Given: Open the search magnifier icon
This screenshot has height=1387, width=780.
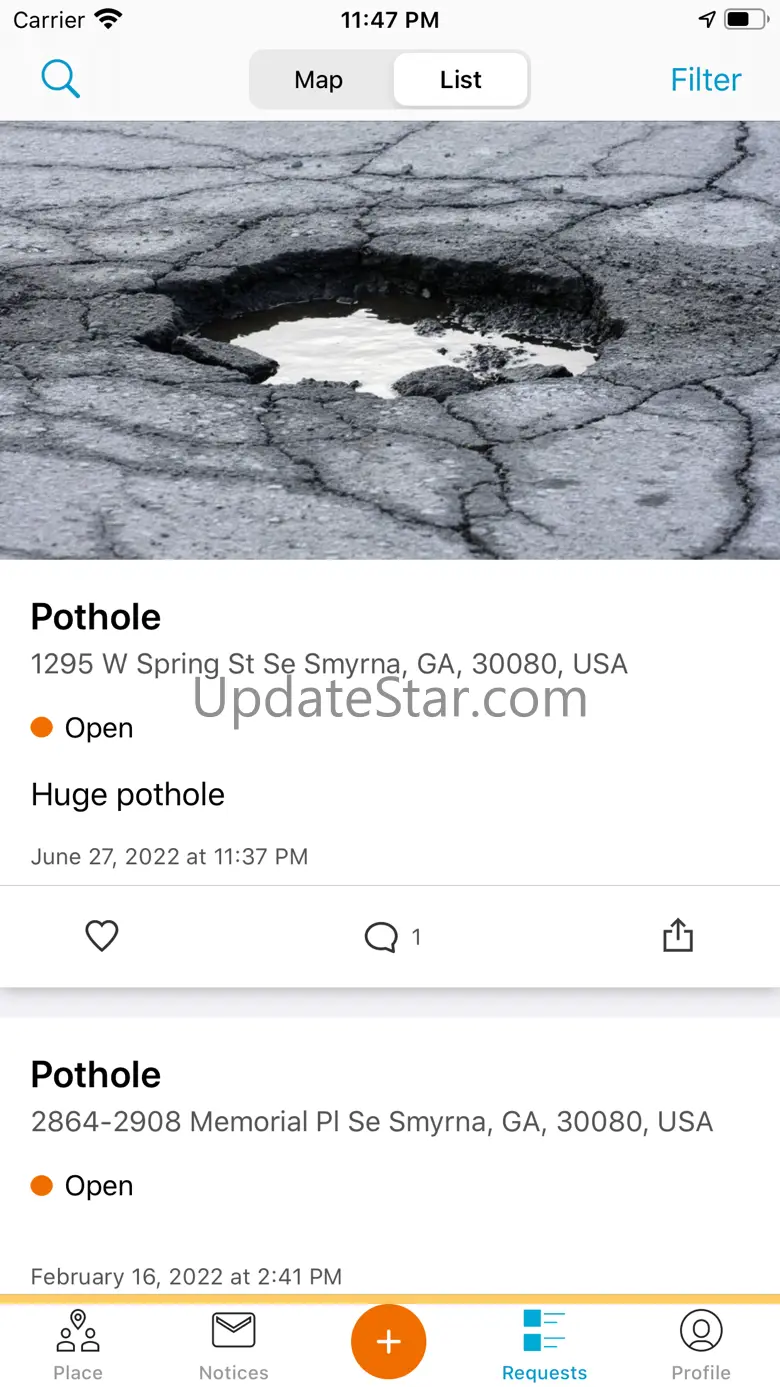Looking at the screenshot, I should (x=60, y=79).
